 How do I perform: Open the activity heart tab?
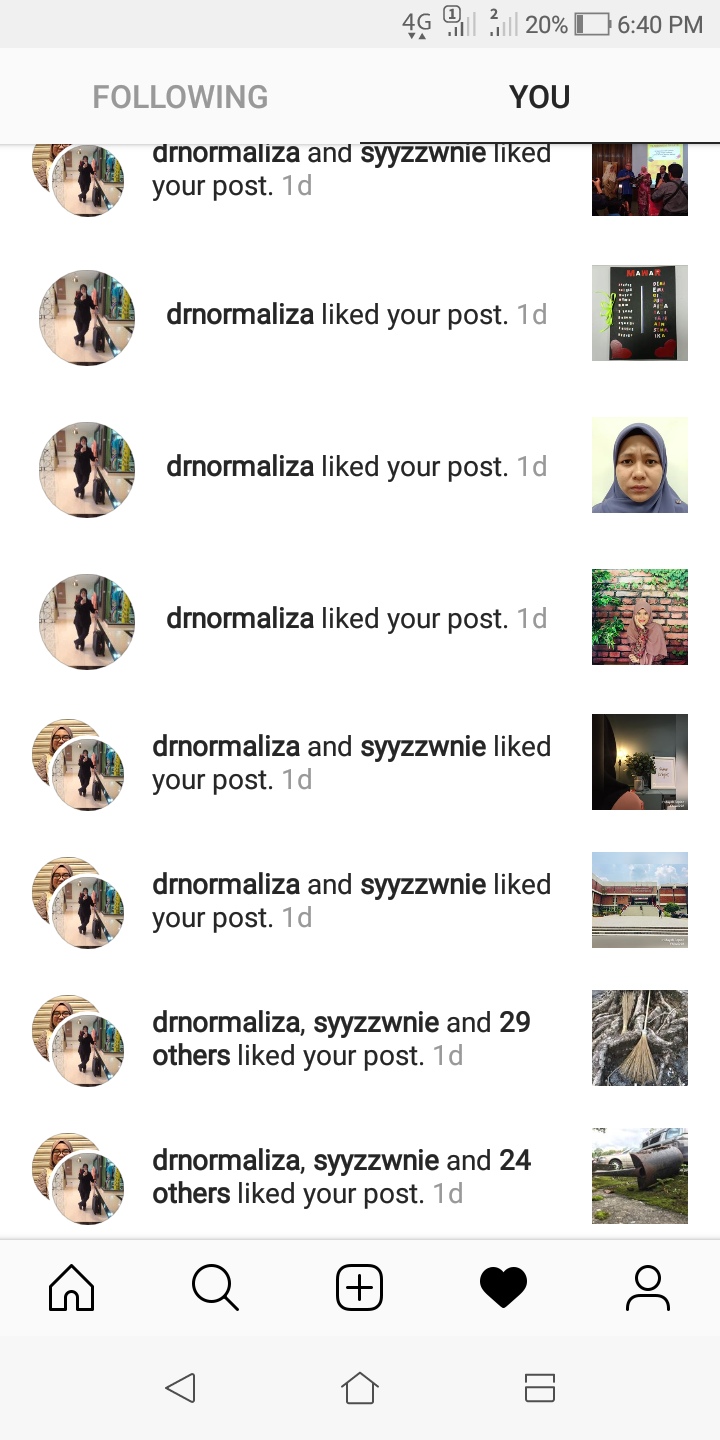coord(503,1287)
